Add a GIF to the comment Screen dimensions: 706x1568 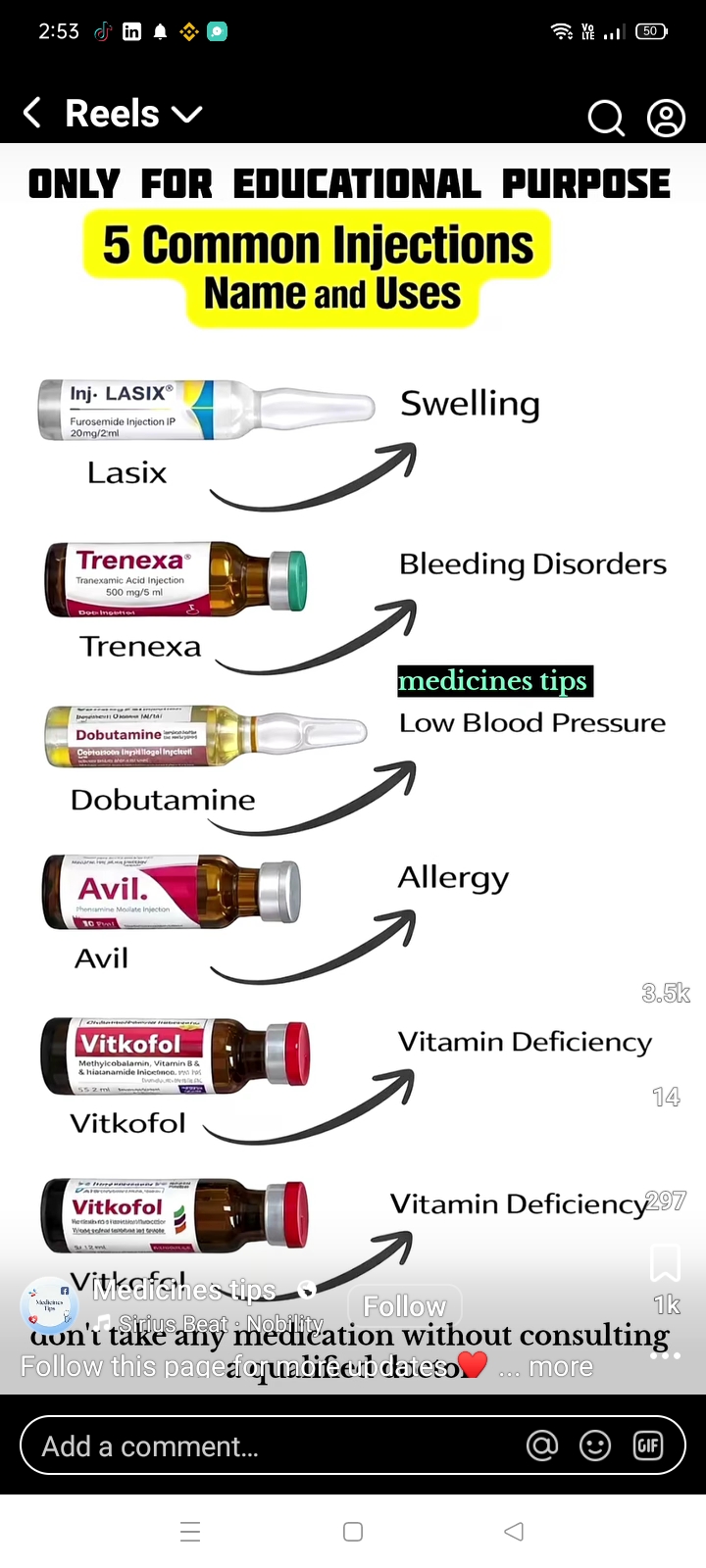[648, 1445]
